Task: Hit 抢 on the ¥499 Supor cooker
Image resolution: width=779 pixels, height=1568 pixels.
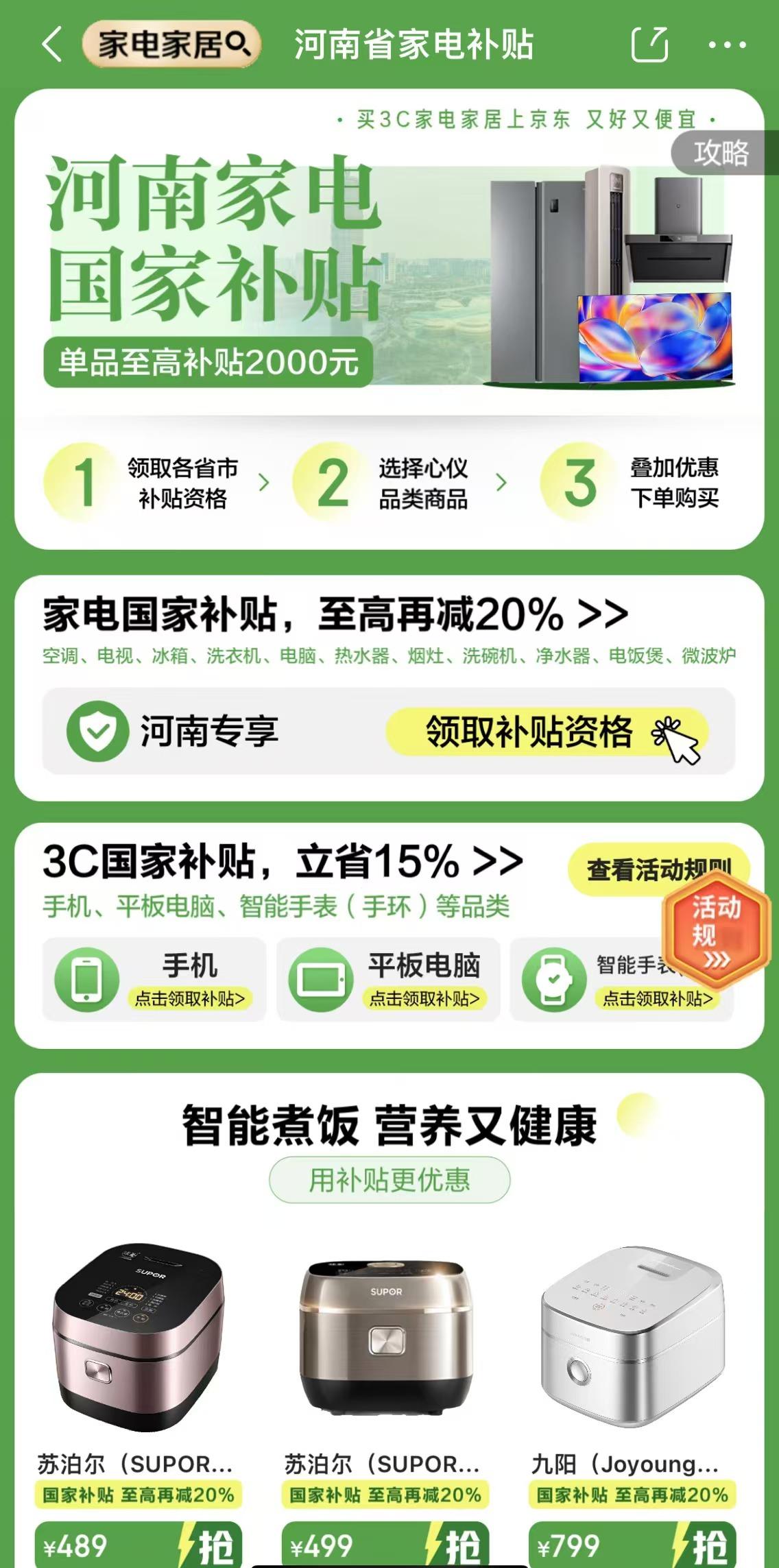Action: 459,1545
